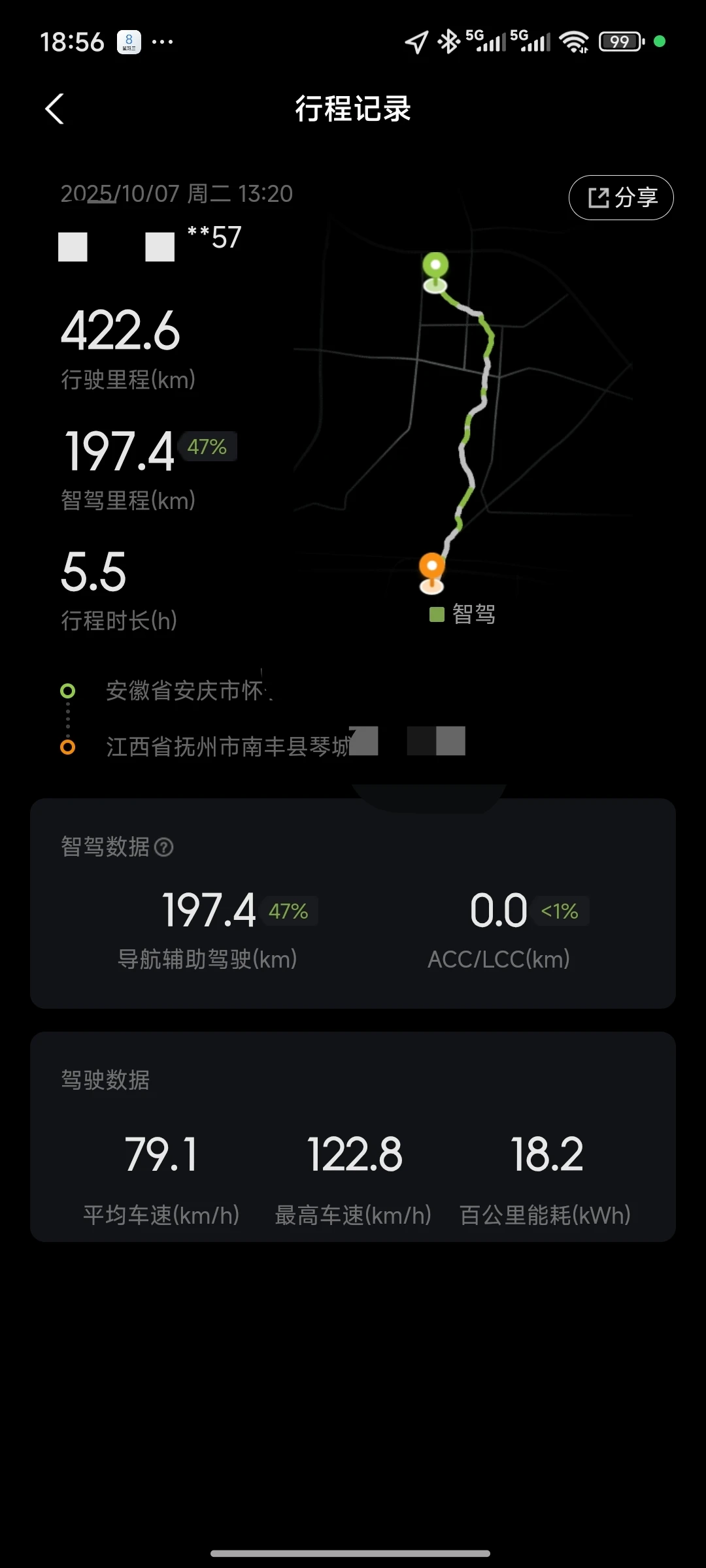706x1568 pixels.
Task: Go back from the 行程记录 page
Action: pos(55,108)
